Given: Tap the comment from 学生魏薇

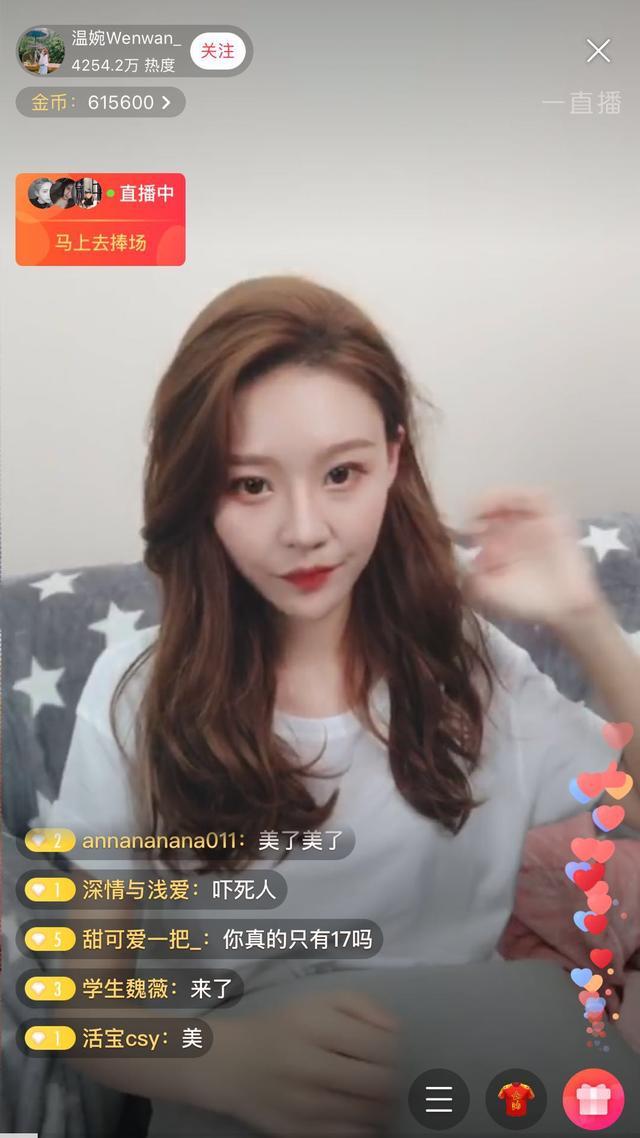Looking at the screenshot, I should 130,989.
